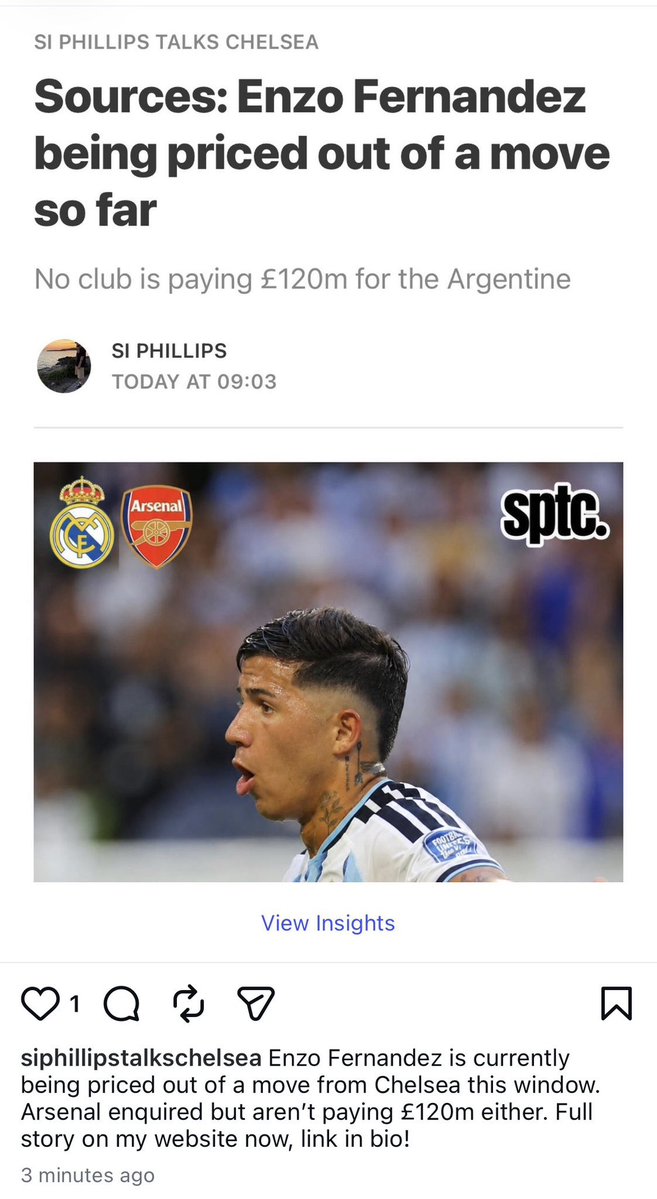Open comments on this post
Viewport: 657px width, 1199px height.
[x=121, y=1004]
